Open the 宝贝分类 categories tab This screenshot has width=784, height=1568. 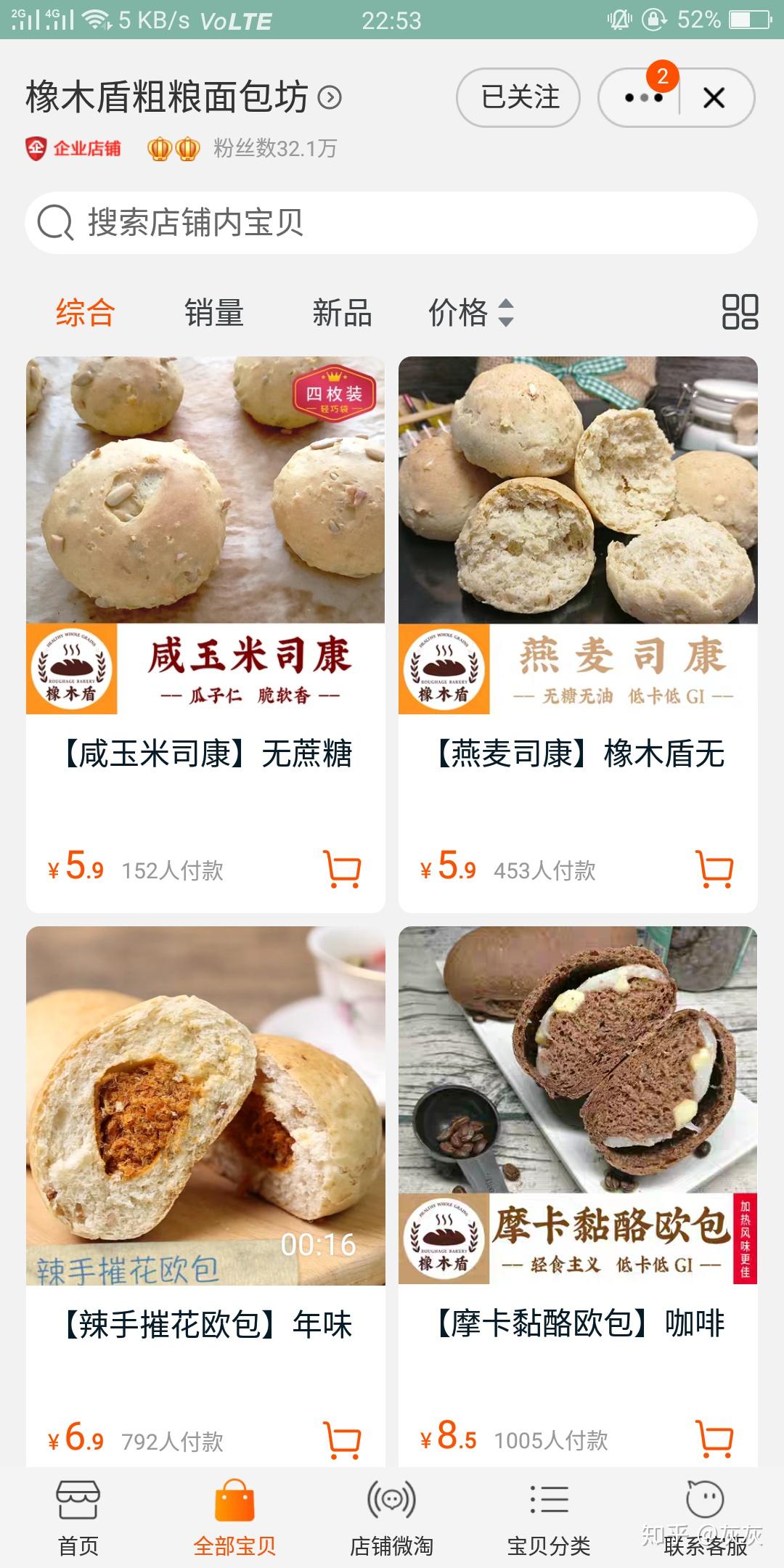(549, 1517)
